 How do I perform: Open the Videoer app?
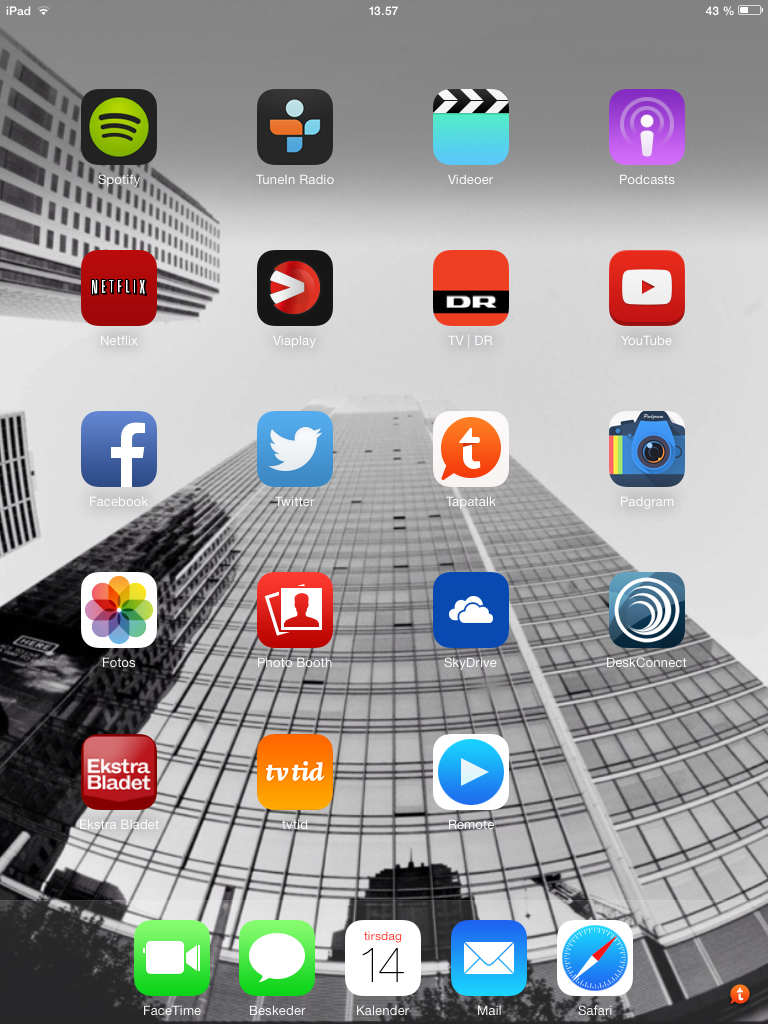coord(471,127)
